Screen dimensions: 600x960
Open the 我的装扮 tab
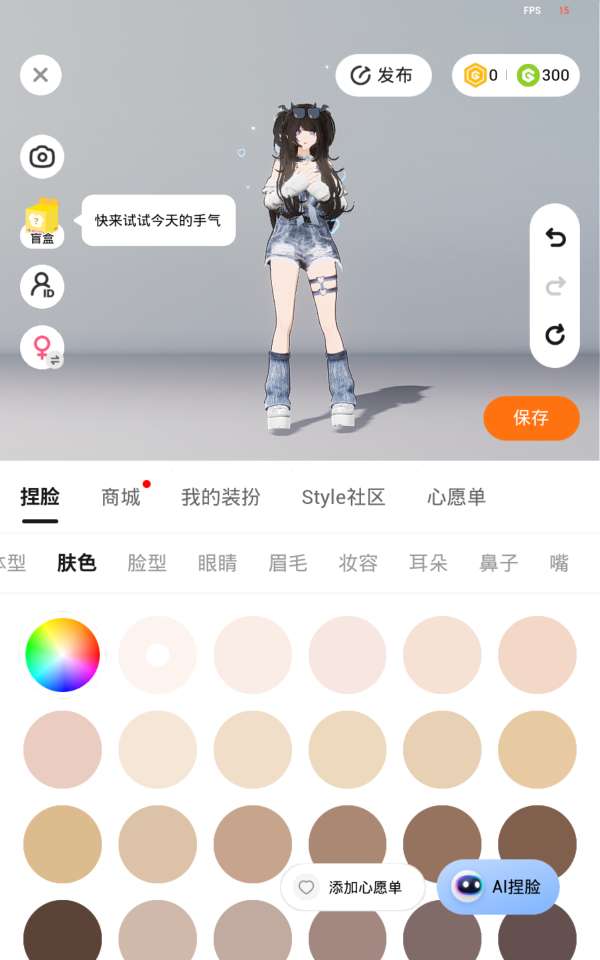(x=221, y=497)
